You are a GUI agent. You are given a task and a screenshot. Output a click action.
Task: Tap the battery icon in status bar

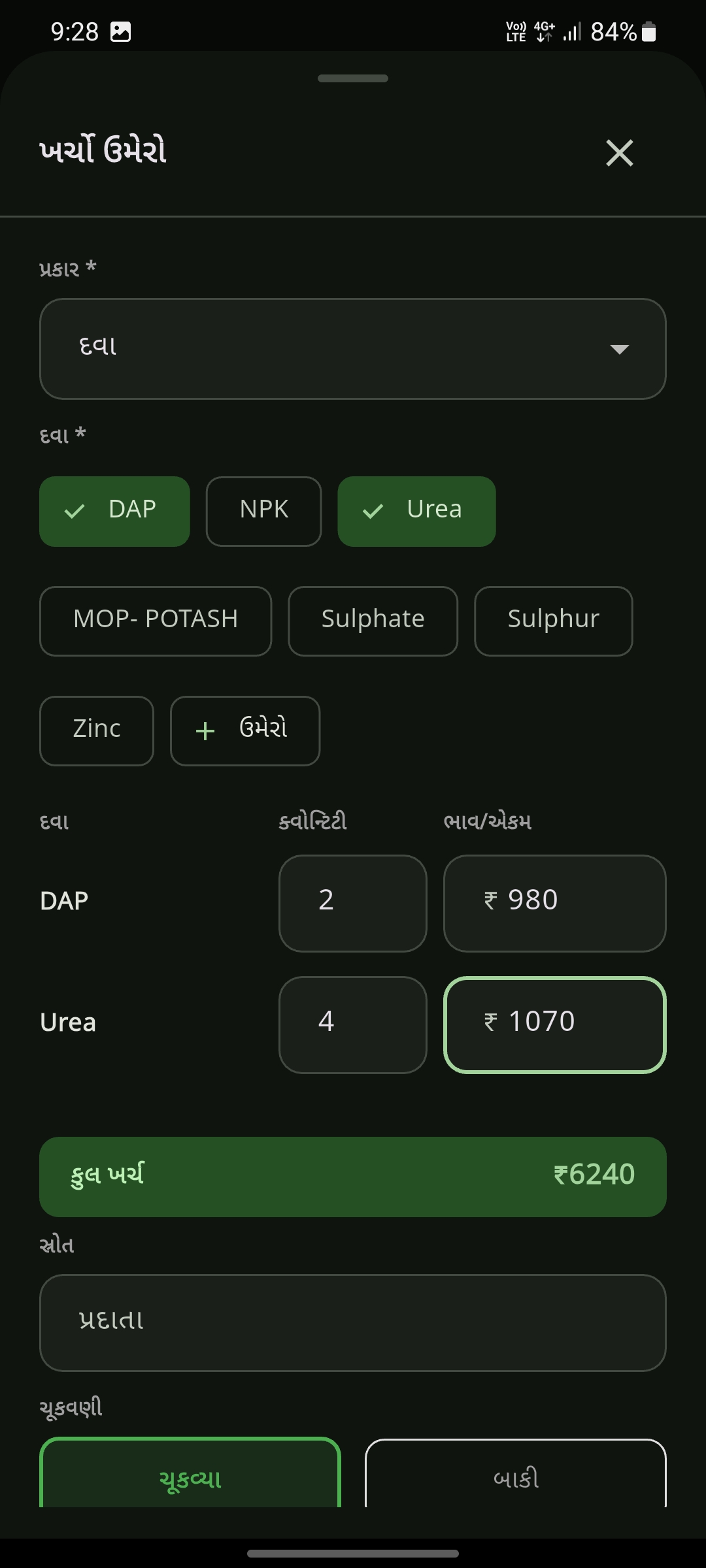[x=647, y=30]
